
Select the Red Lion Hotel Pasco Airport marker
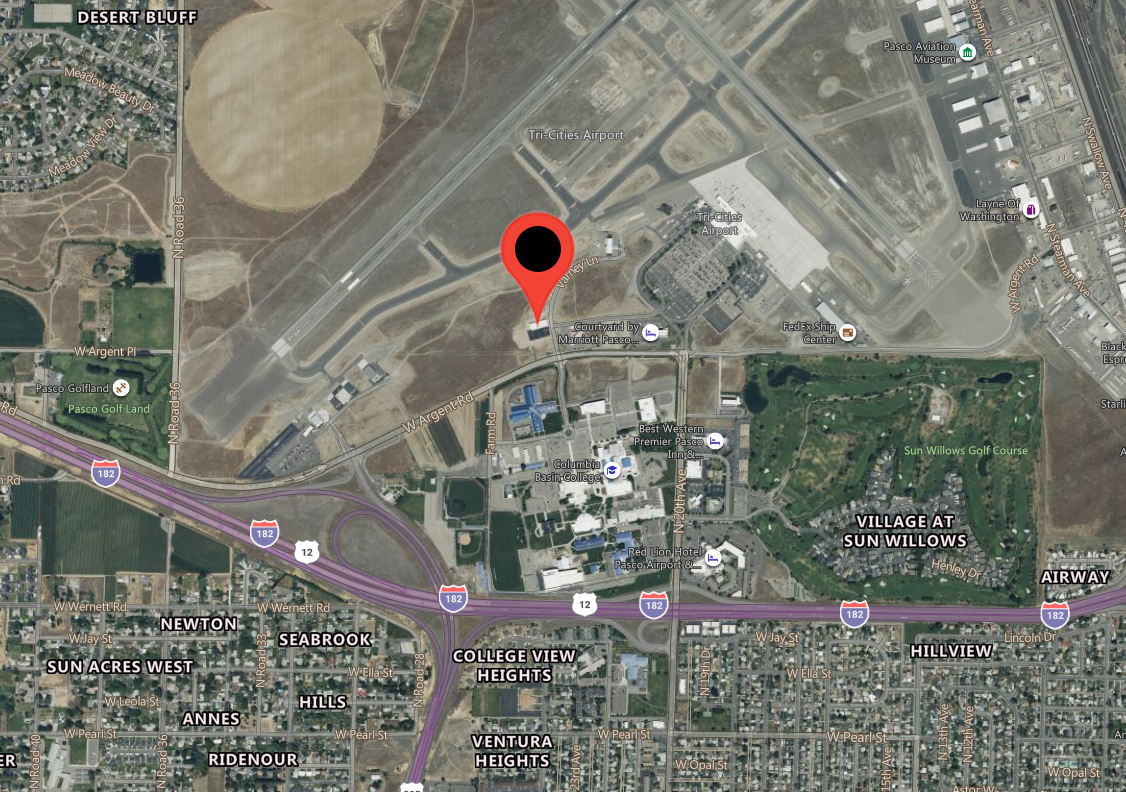[x=713, y=558]
